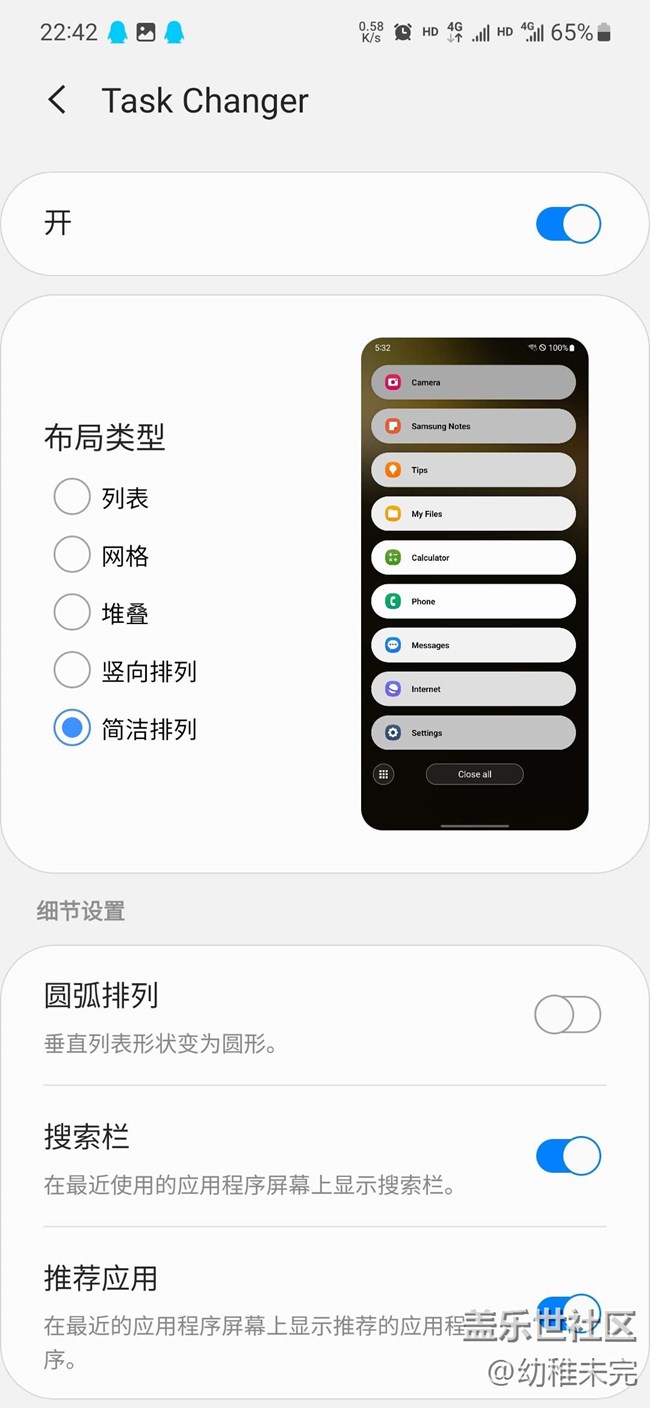Screen dimensions: 650x1408
Task: Disable the 搜索栏 toggle
Action: point(568,1156)
